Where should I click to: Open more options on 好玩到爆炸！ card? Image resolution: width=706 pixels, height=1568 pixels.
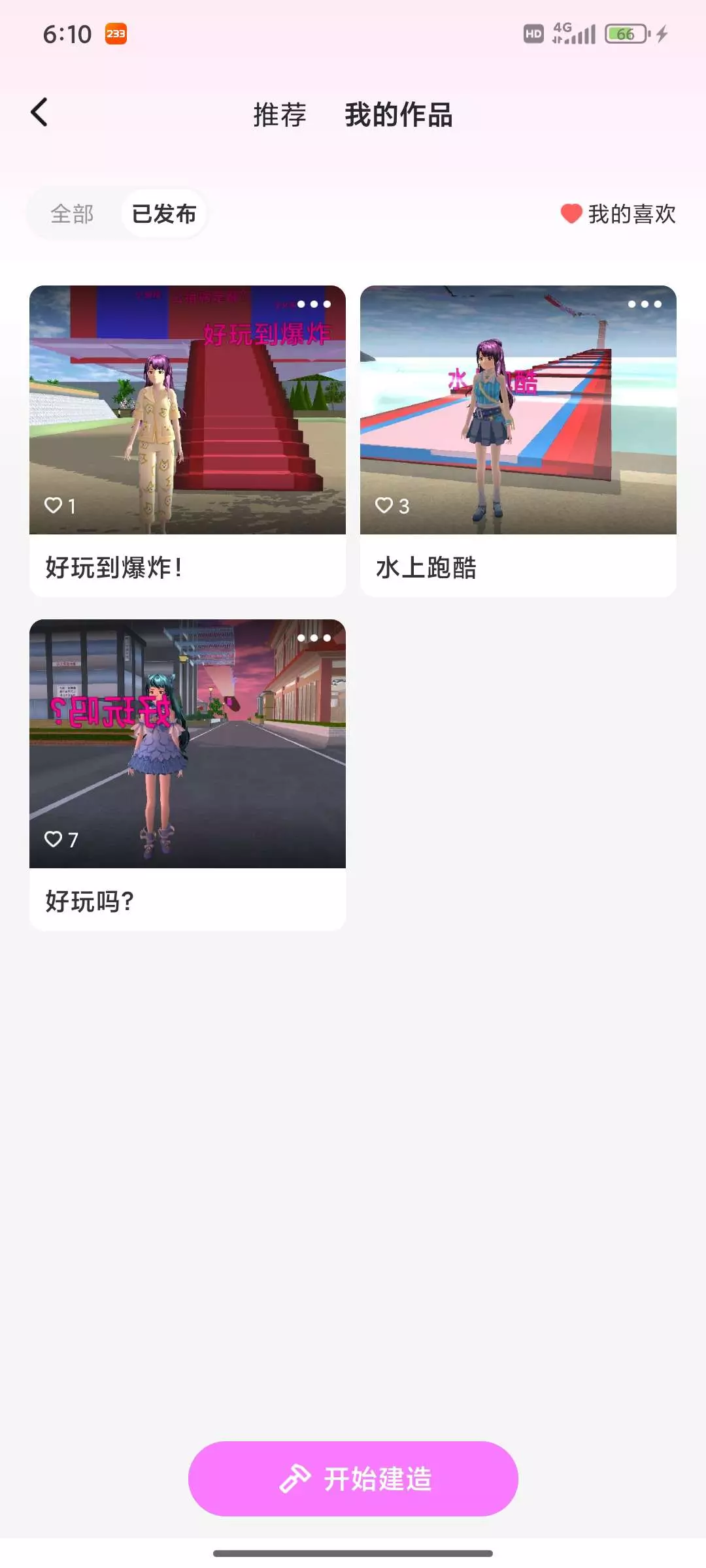pos(314,304)
